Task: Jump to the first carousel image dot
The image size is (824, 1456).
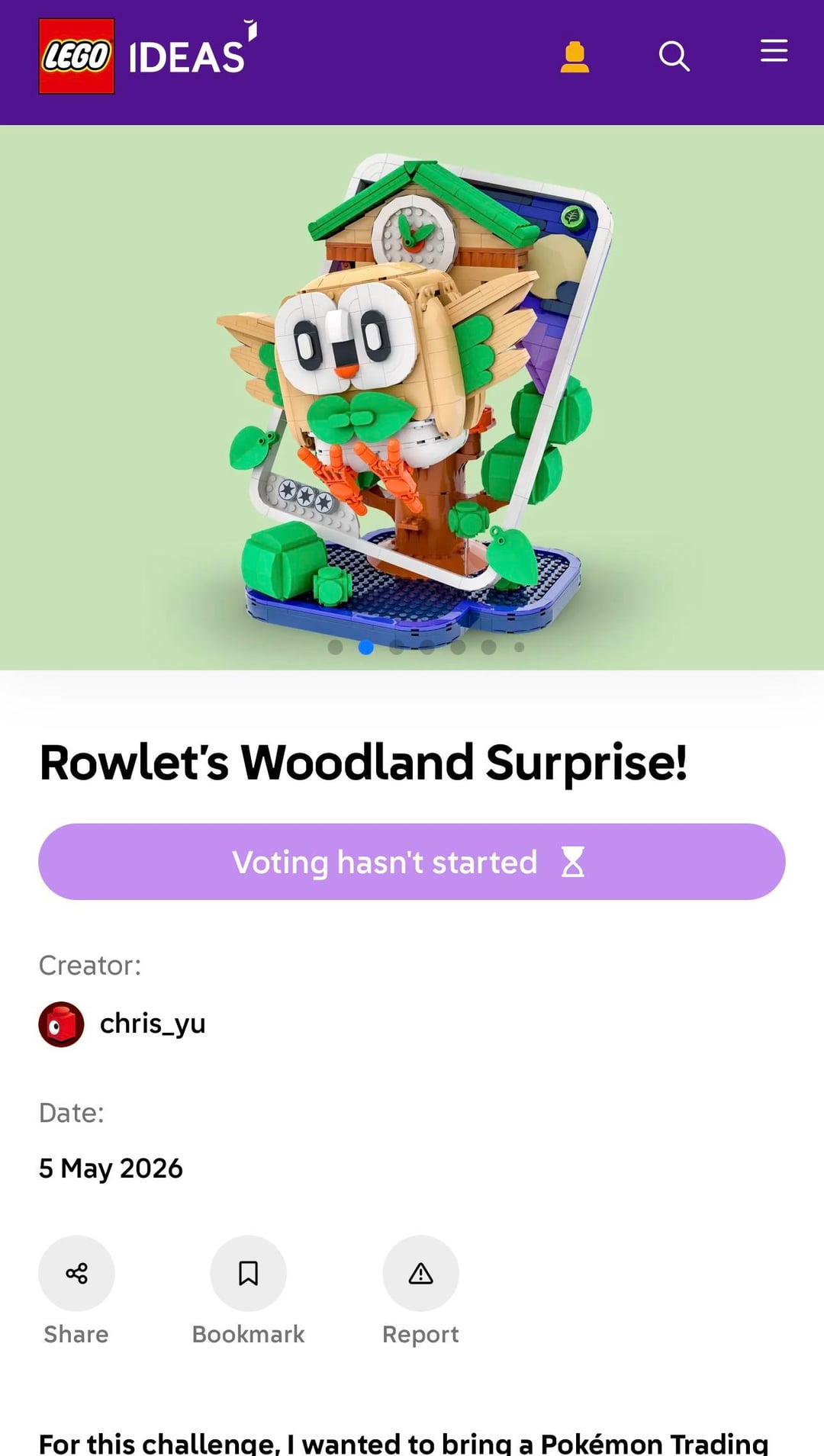Action: tap(335, 647)
